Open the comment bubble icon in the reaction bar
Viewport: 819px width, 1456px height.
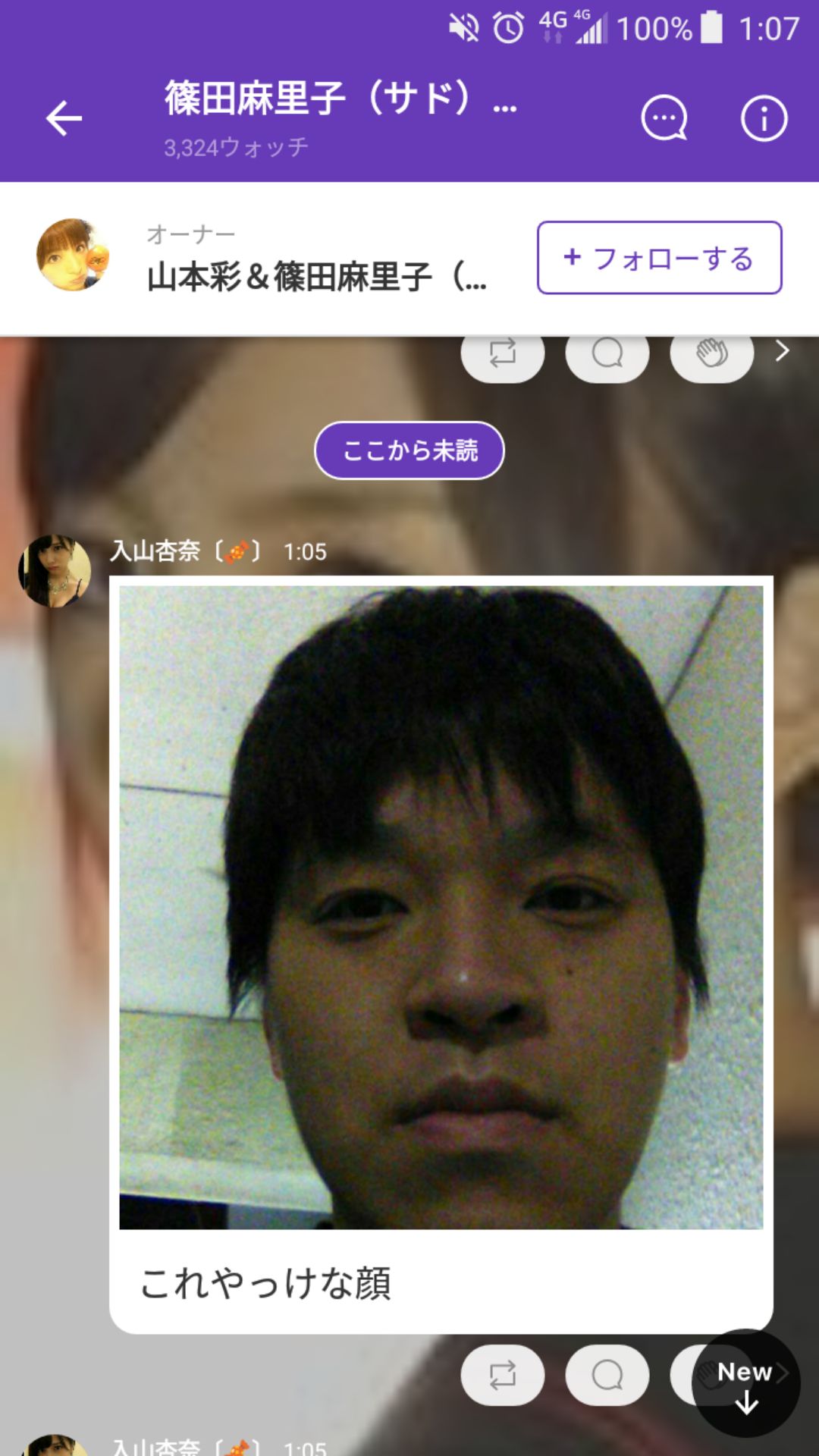pyautogui.click(x=607, y=354)
